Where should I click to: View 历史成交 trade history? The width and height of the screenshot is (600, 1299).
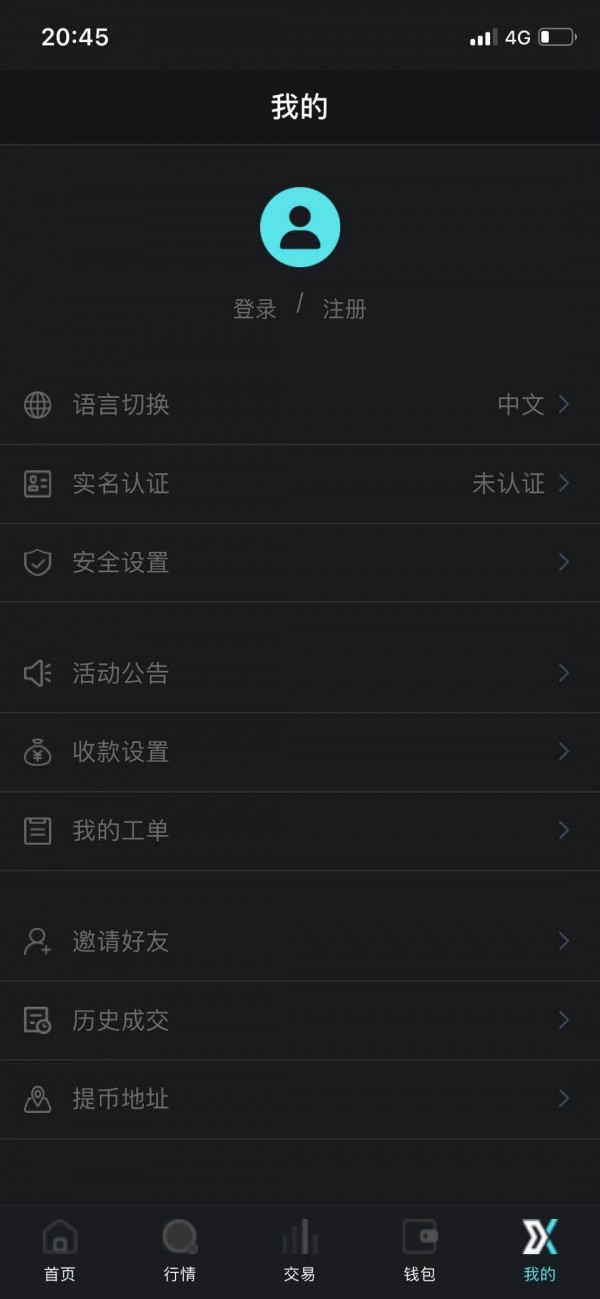(x=300, y=1020)
